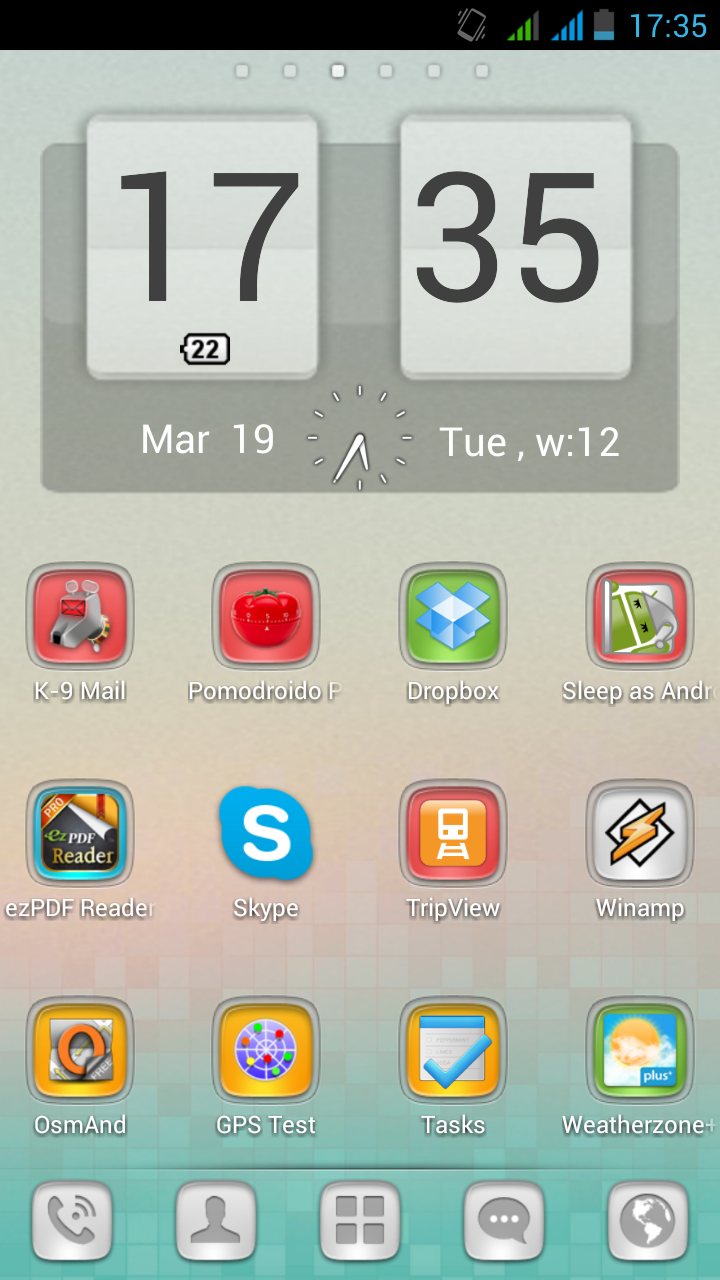Screen dimensions: 720x1280
Task: Open OsmAnd maps
Action: click(80, 1051)
